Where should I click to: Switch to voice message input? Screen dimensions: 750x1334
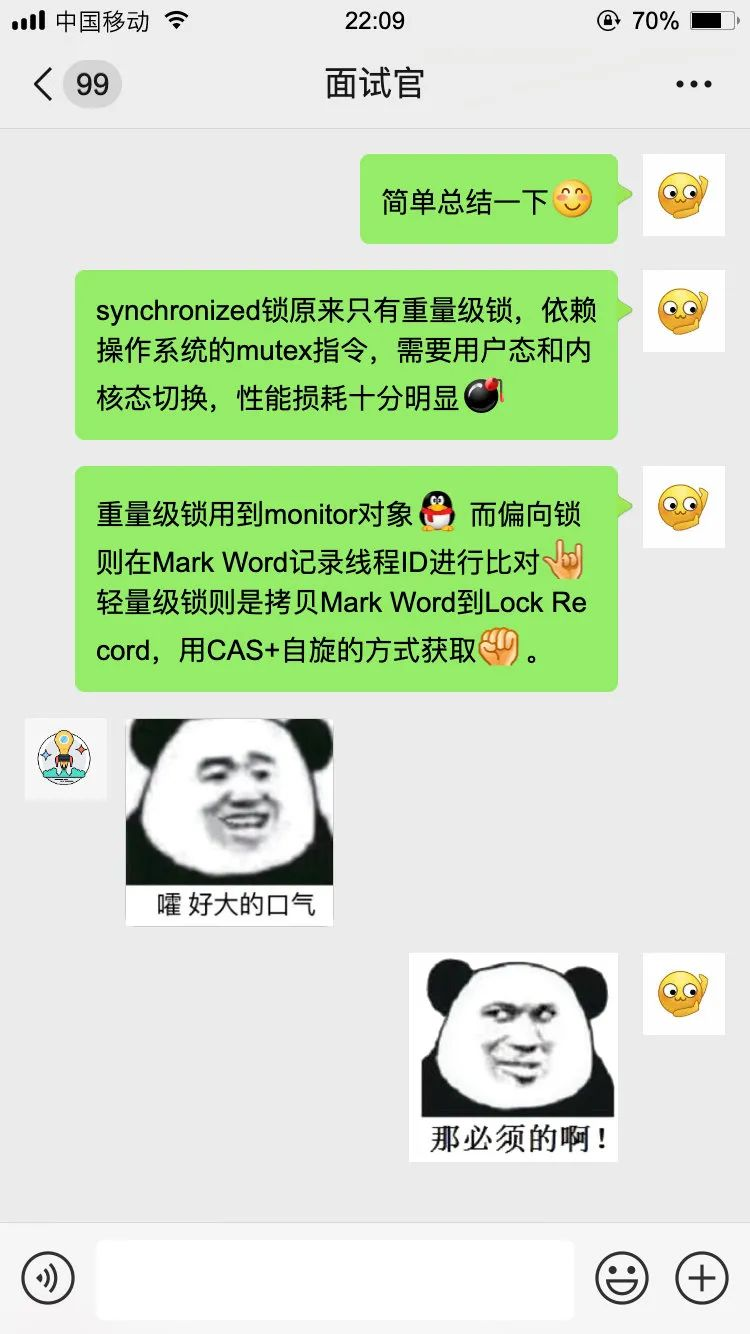[48, 1277]
